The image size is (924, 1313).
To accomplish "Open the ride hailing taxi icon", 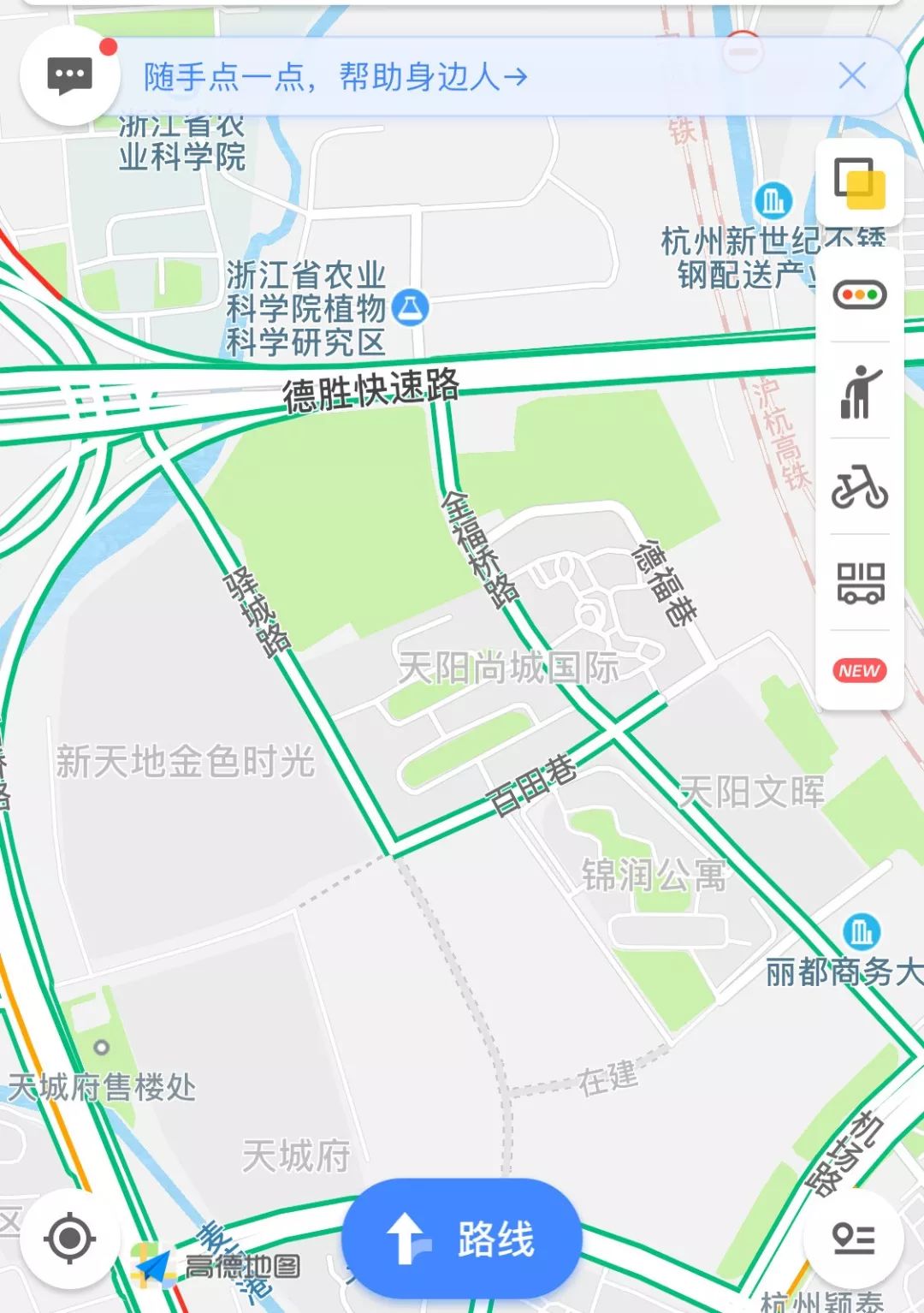I will point(860,392).
